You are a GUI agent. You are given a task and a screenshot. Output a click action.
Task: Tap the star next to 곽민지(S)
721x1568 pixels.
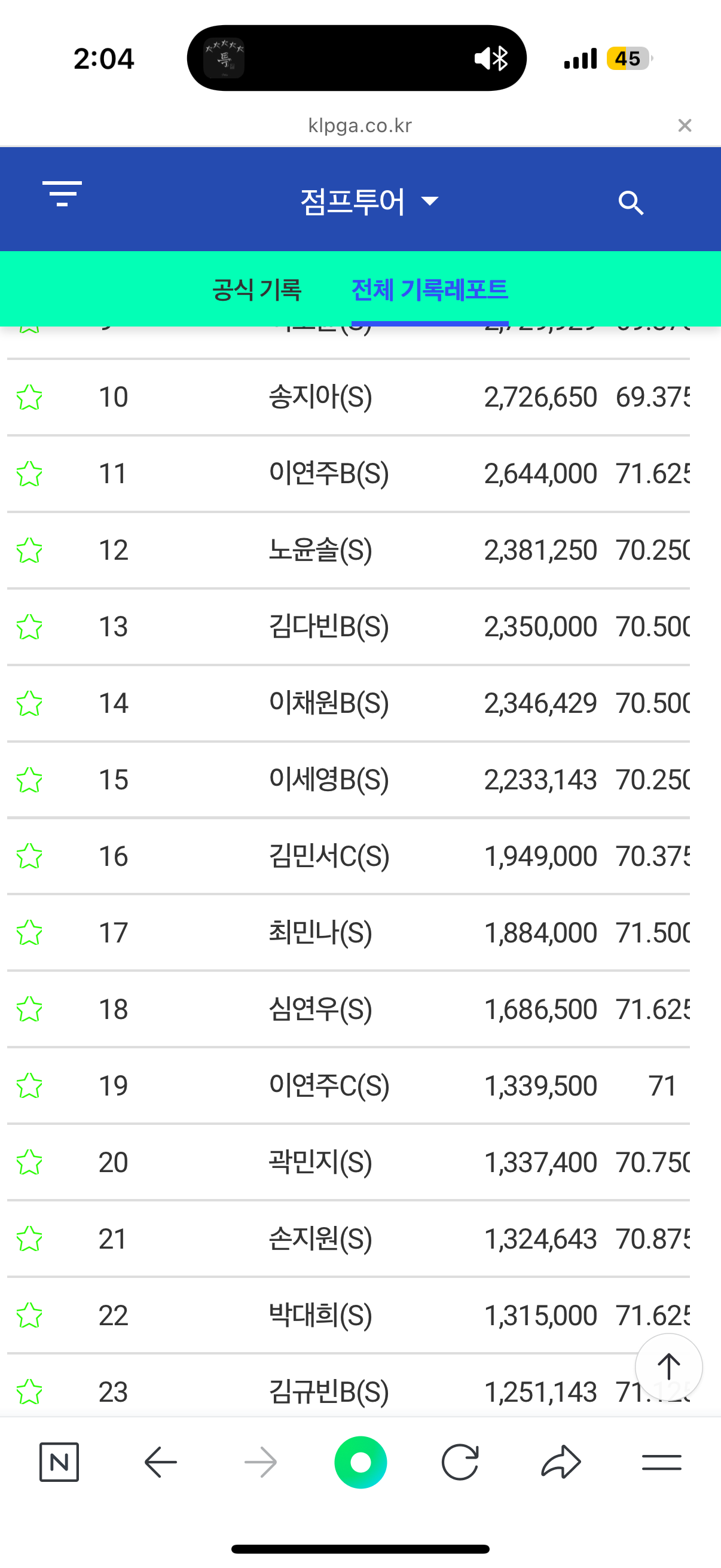[29, 1163]
